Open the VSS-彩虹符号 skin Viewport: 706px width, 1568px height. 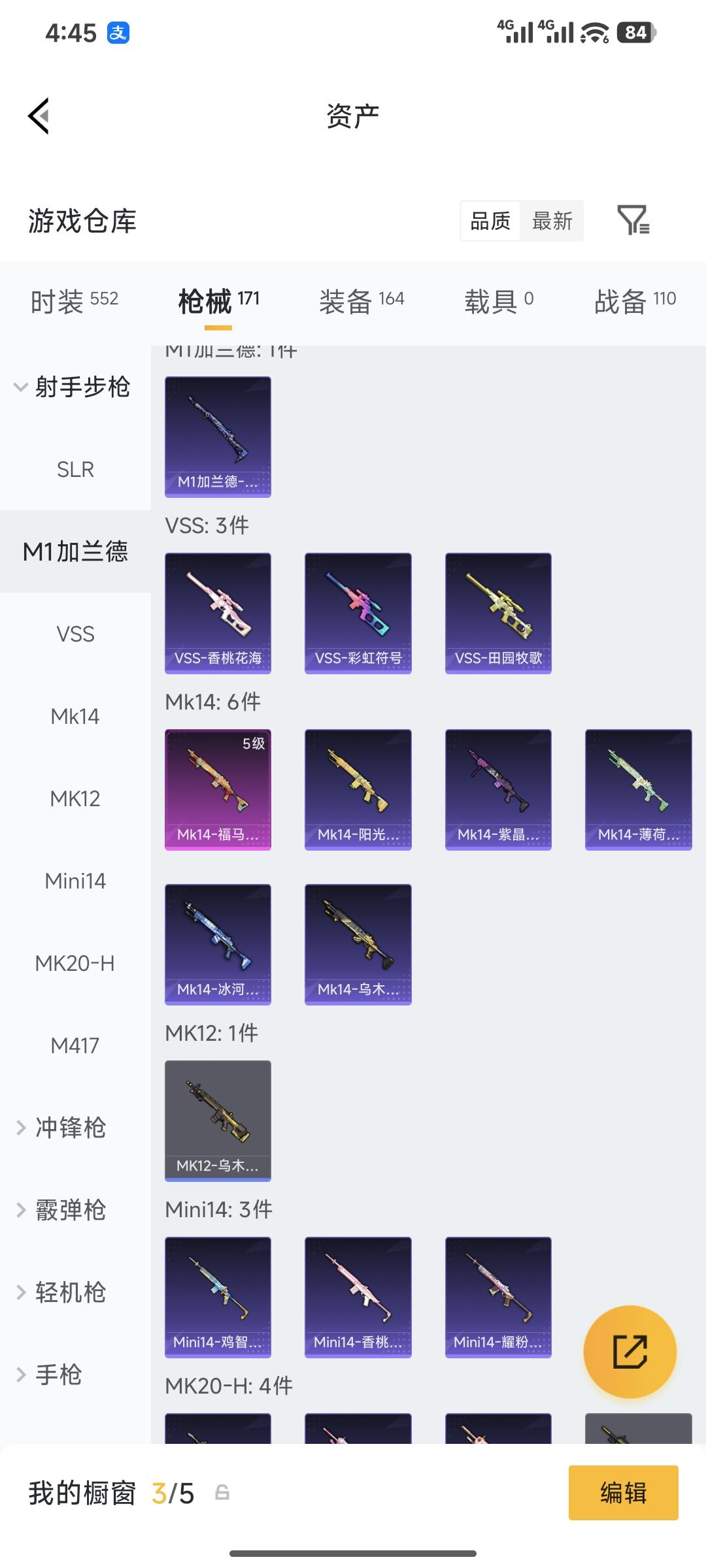coord(358,613)
